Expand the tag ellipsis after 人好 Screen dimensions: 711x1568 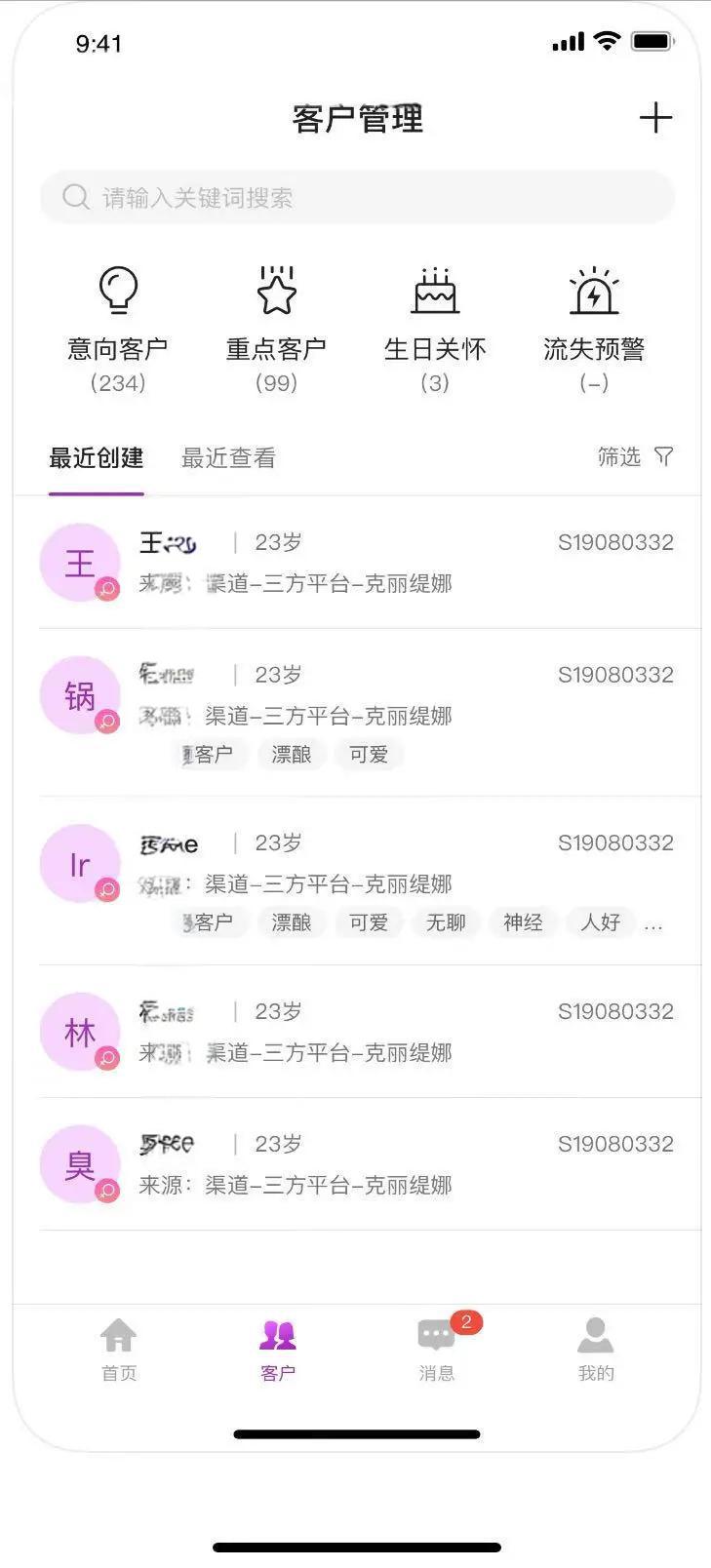click(x=653, y=923)
